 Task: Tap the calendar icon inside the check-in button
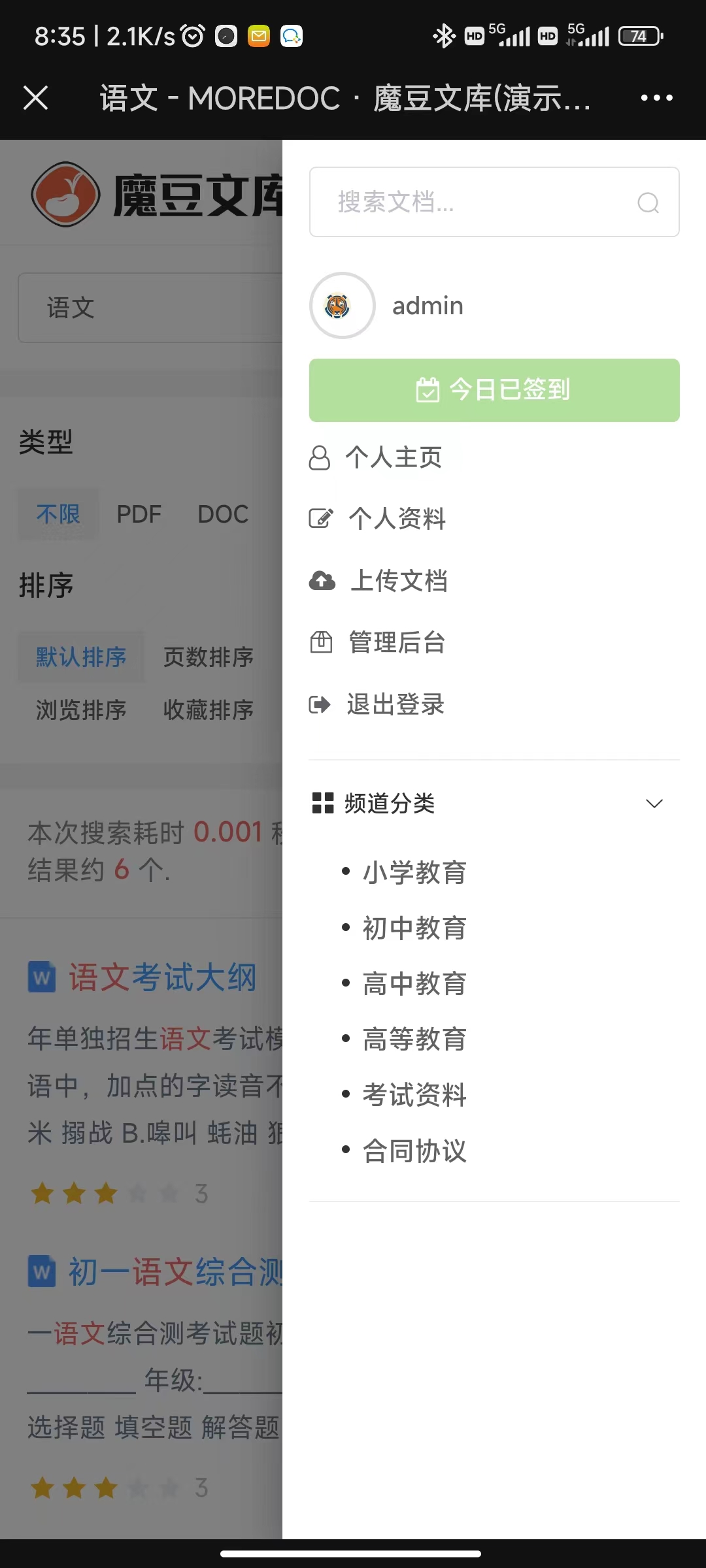[426, 389]
